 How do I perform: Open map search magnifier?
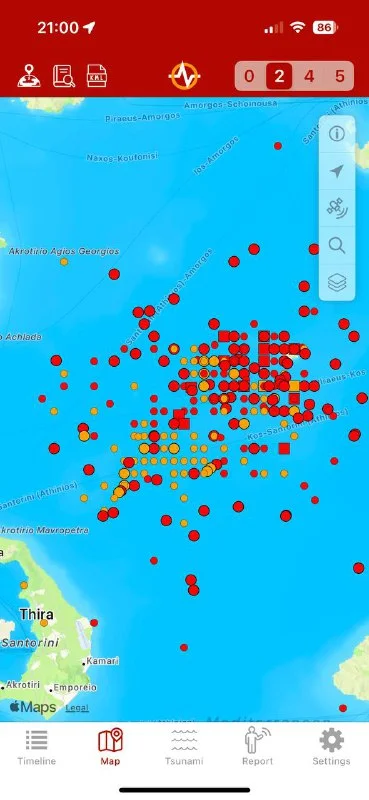coord(337,245)
